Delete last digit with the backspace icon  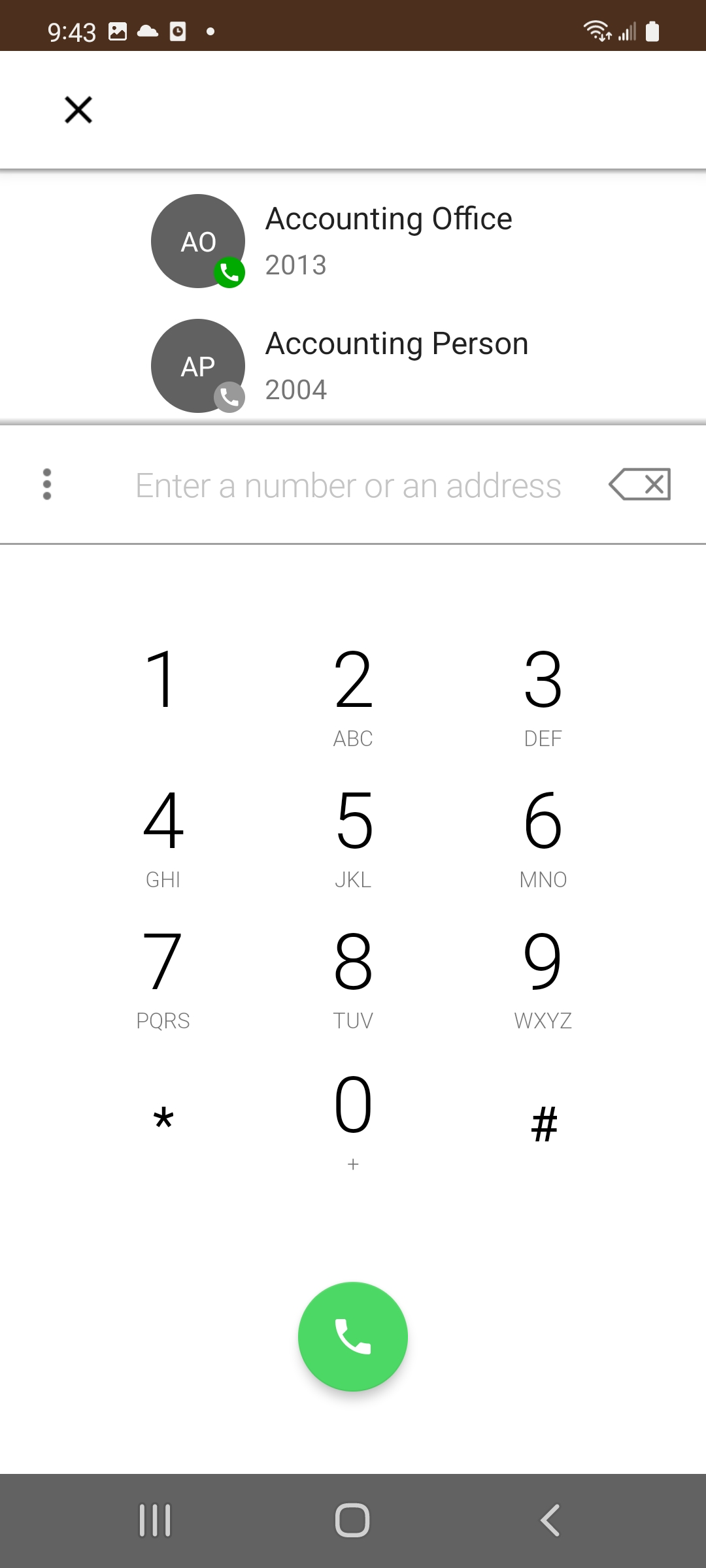640,484
